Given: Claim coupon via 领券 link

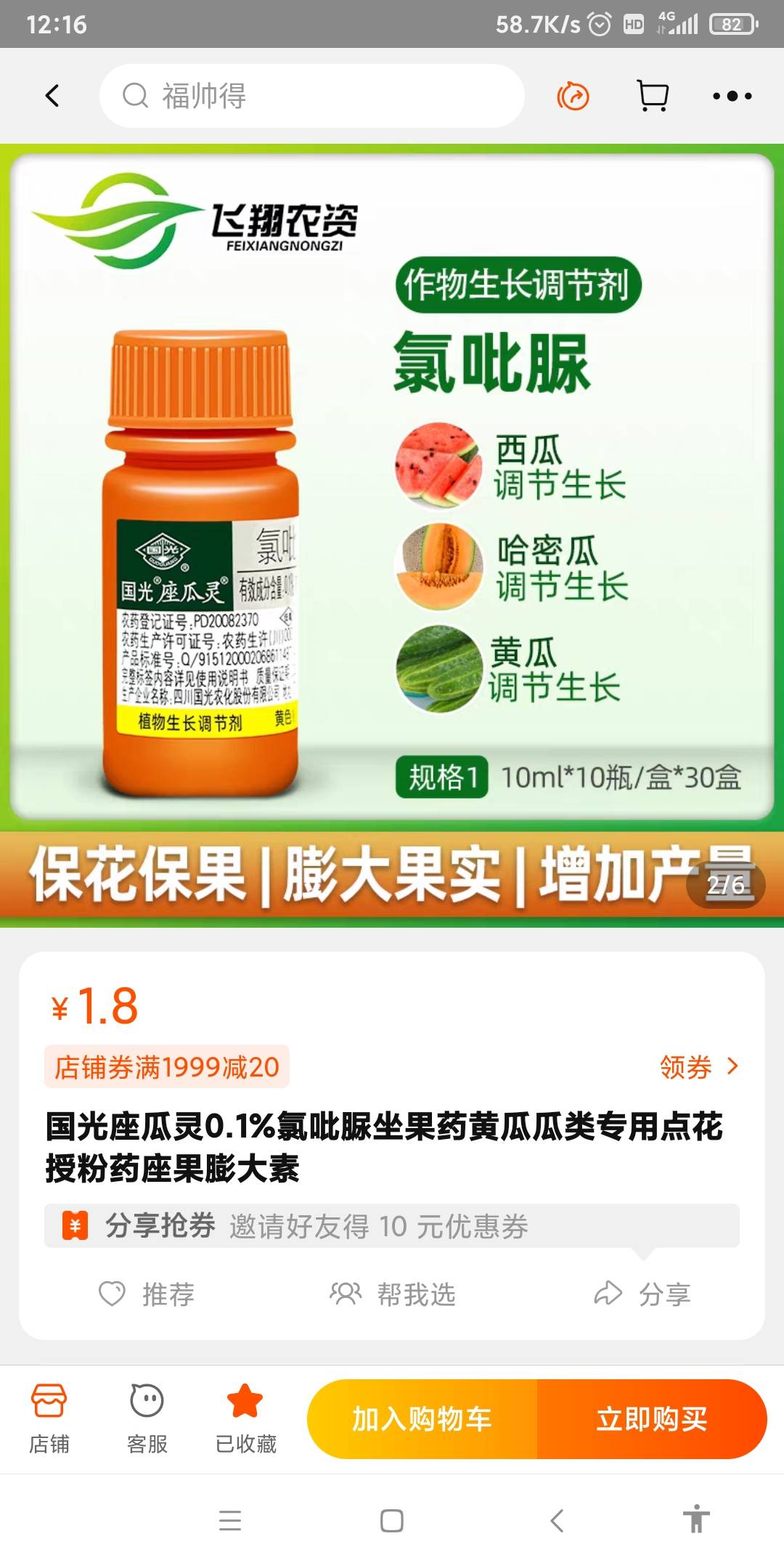Looking at the screenshot, I should pyautogui.click(x=698, y=1067).
